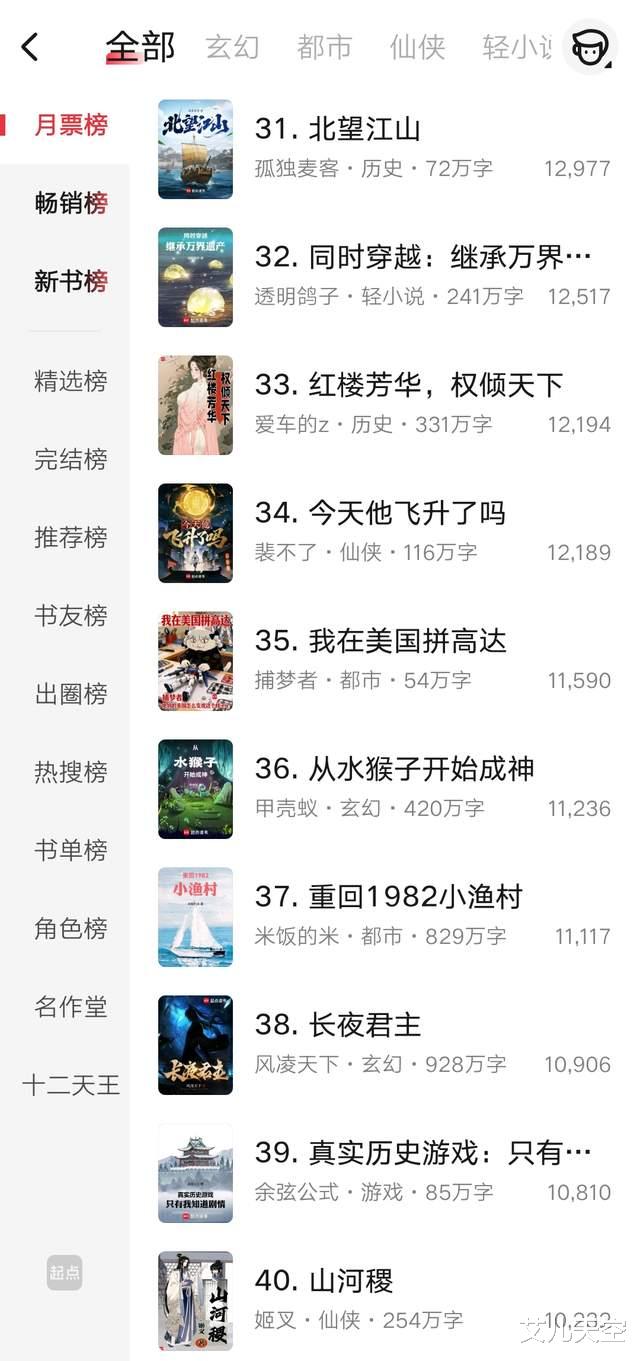The width and height of the screenshot is (640, 1361).
Task: Open 十二天王 in the sidebar
Action: point(70,1085)
